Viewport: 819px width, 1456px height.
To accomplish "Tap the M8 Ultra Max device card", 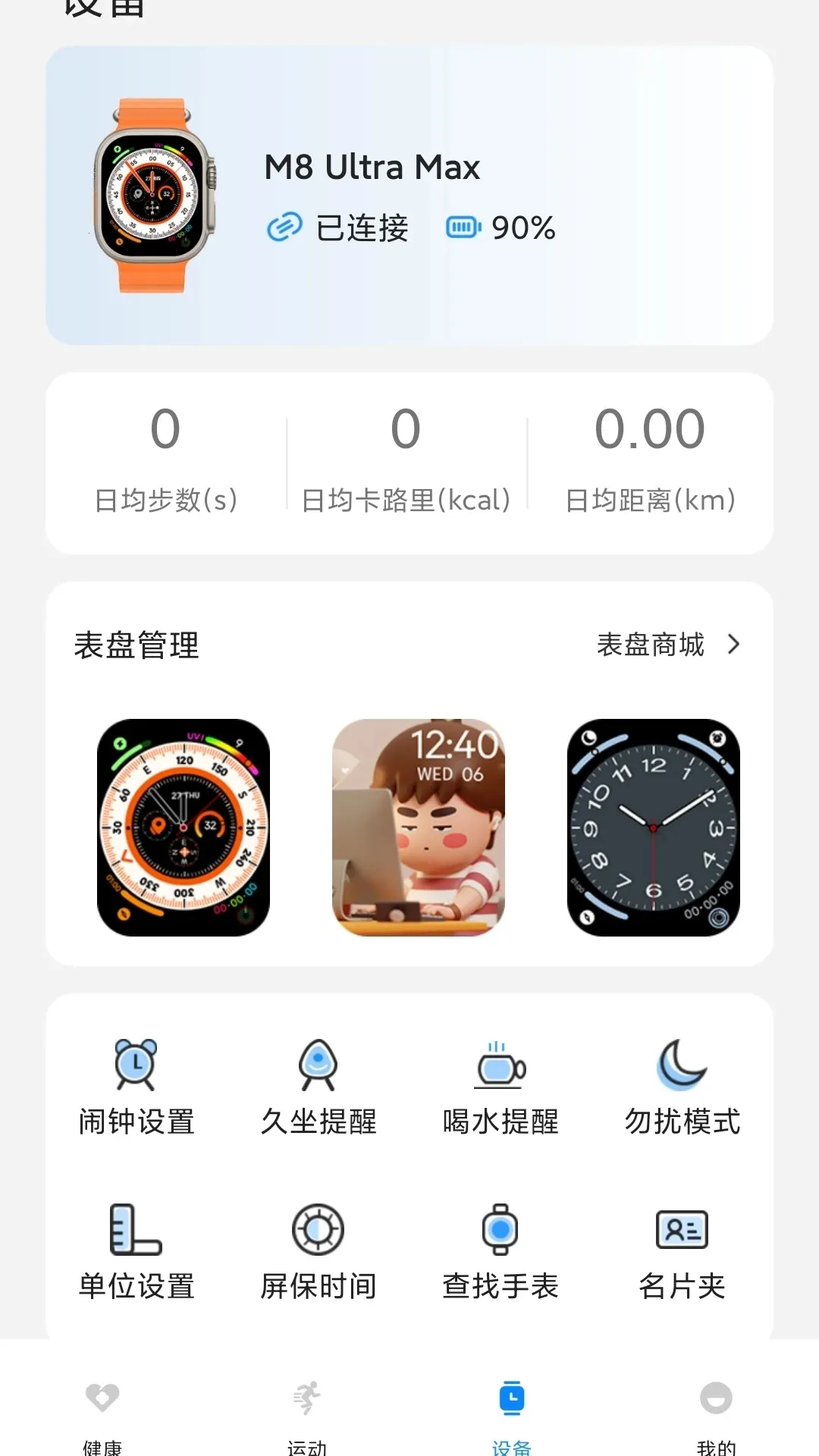I will pos(409,195).
